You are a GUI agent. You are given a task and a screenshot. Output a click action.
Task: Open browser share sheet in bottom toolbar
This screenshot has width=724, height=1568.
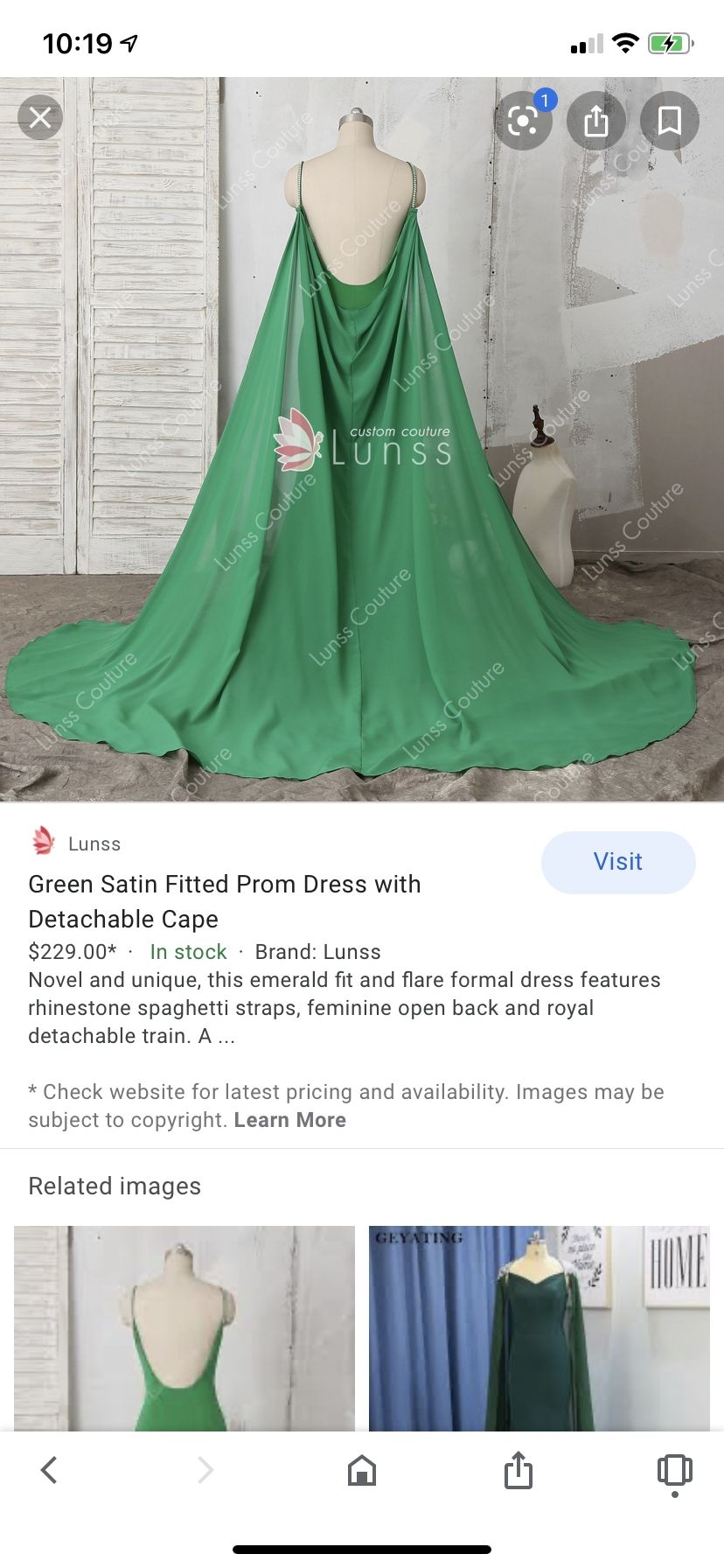(x=519, y=1470)
